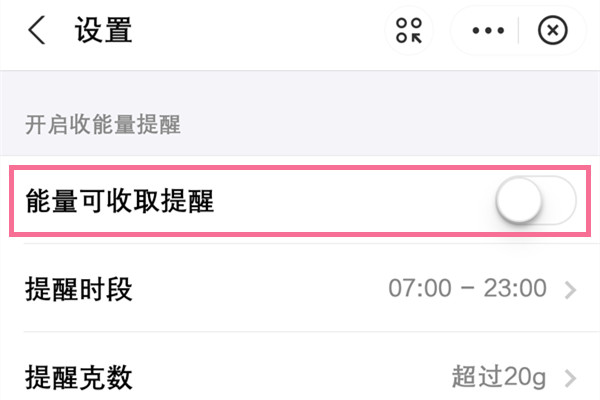600x400 pixels.
Task: Open the mini-program switcher icon
Action: [409, 30]
